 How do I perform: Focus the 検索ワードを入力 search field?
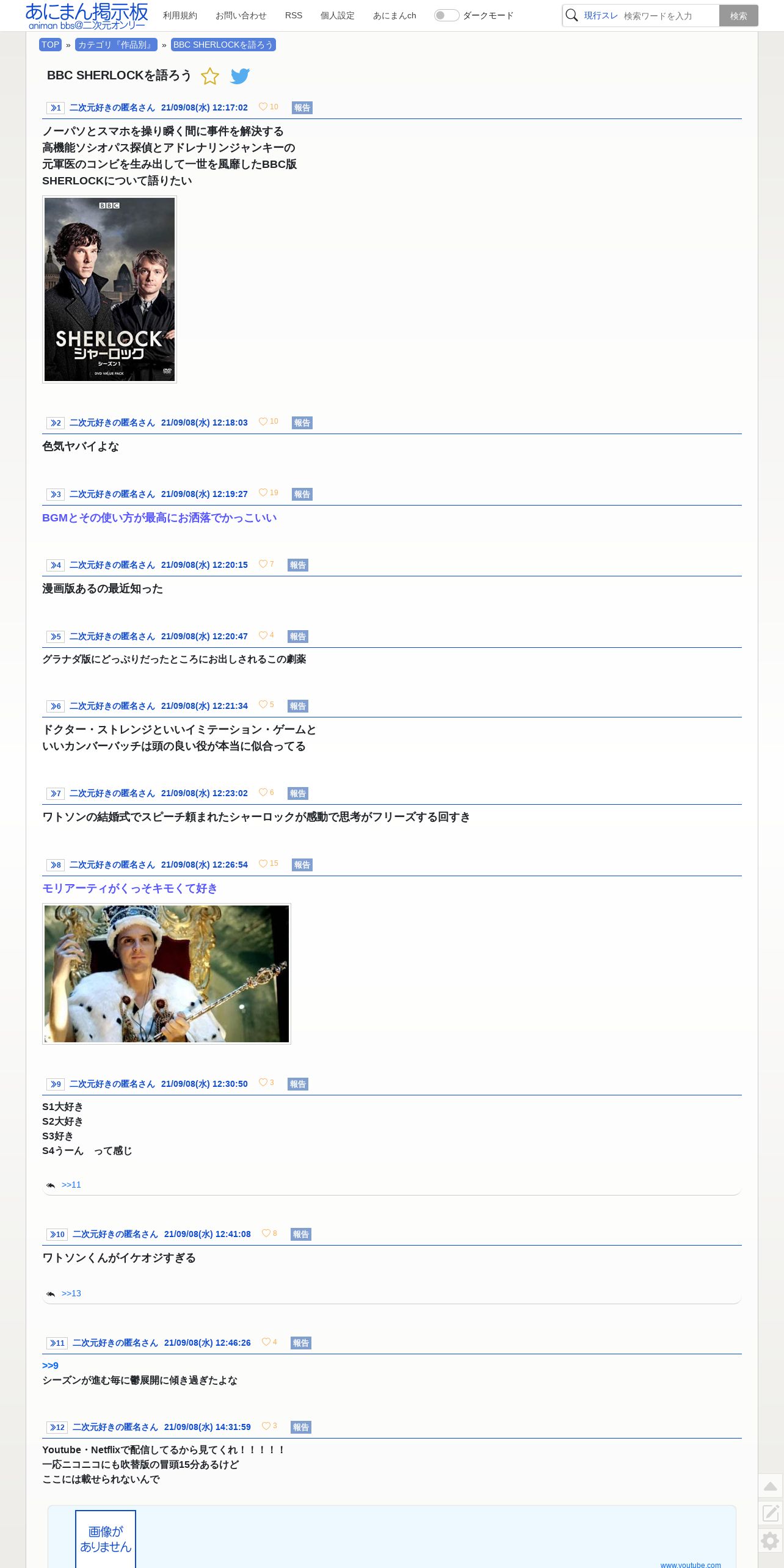point(670,16)
